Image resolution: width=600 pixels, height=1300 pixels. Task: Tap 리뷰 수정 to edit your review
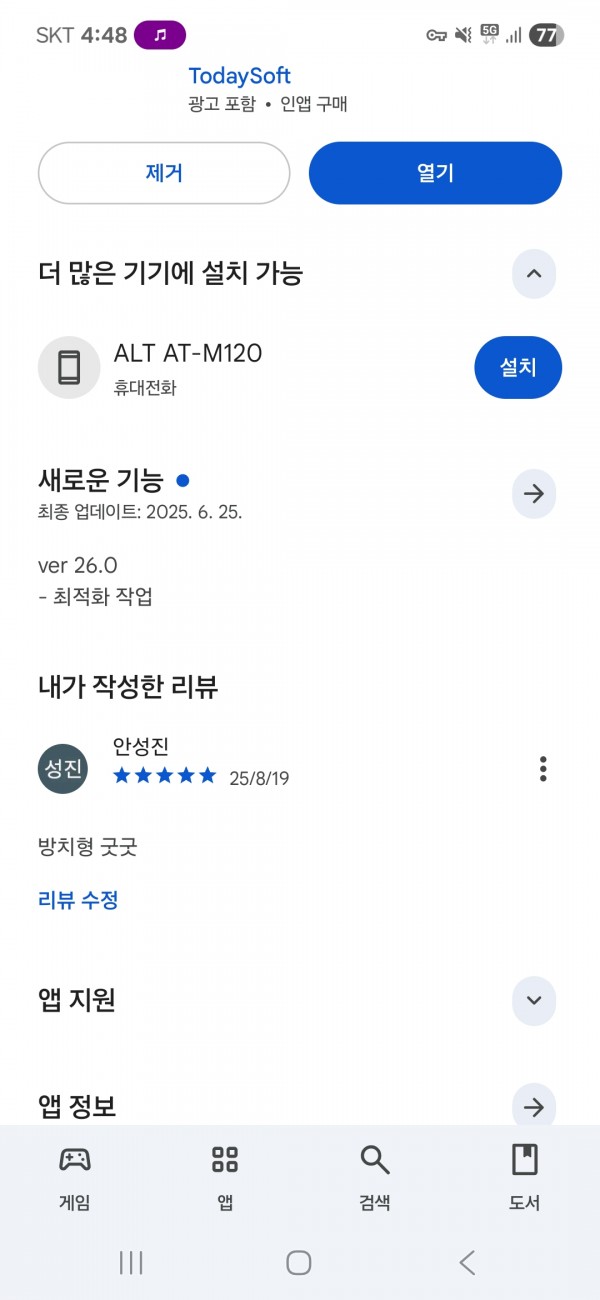click(x=78, y=900)
